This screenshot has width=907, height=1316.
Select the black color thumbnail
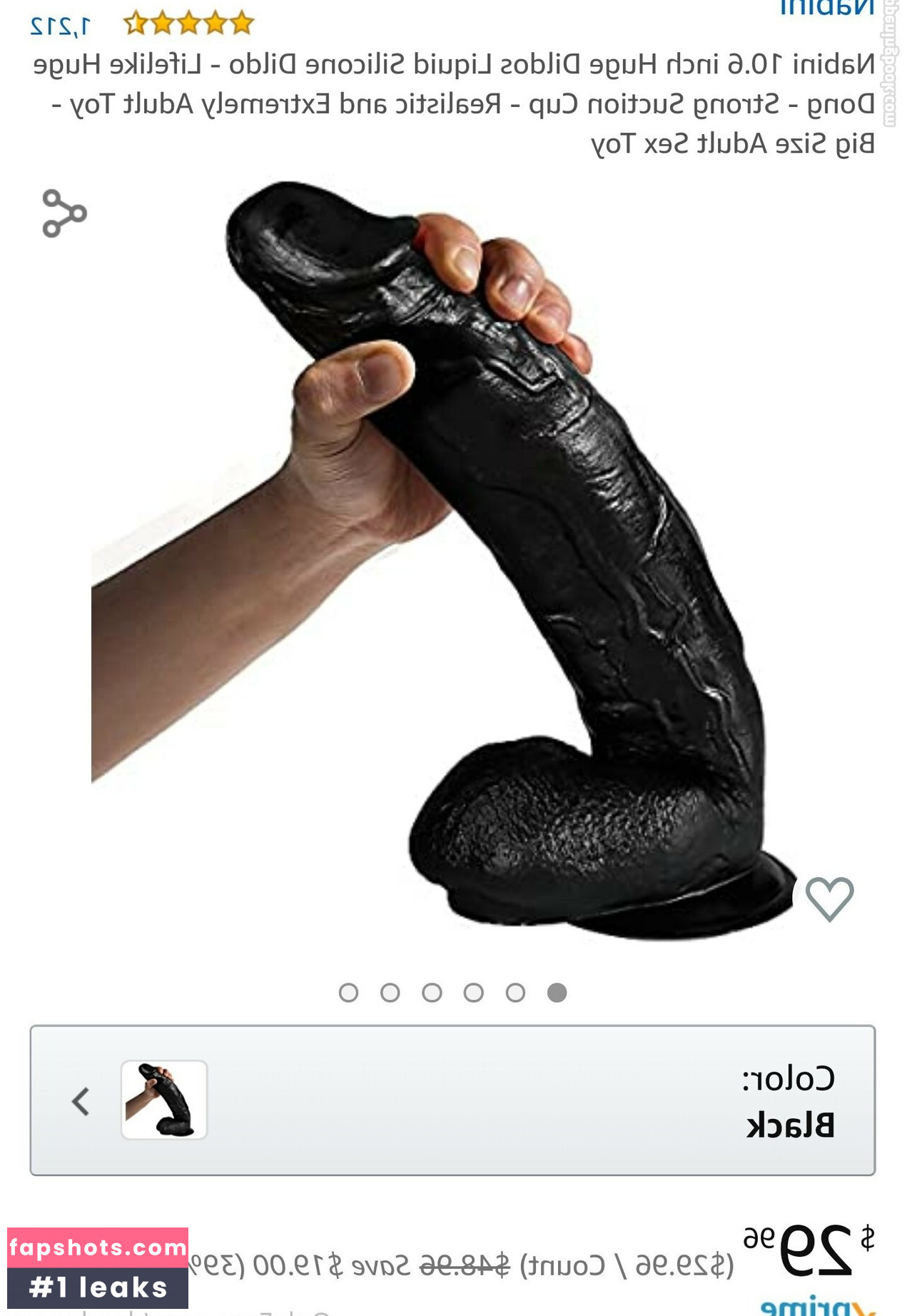click(164, 1100)
